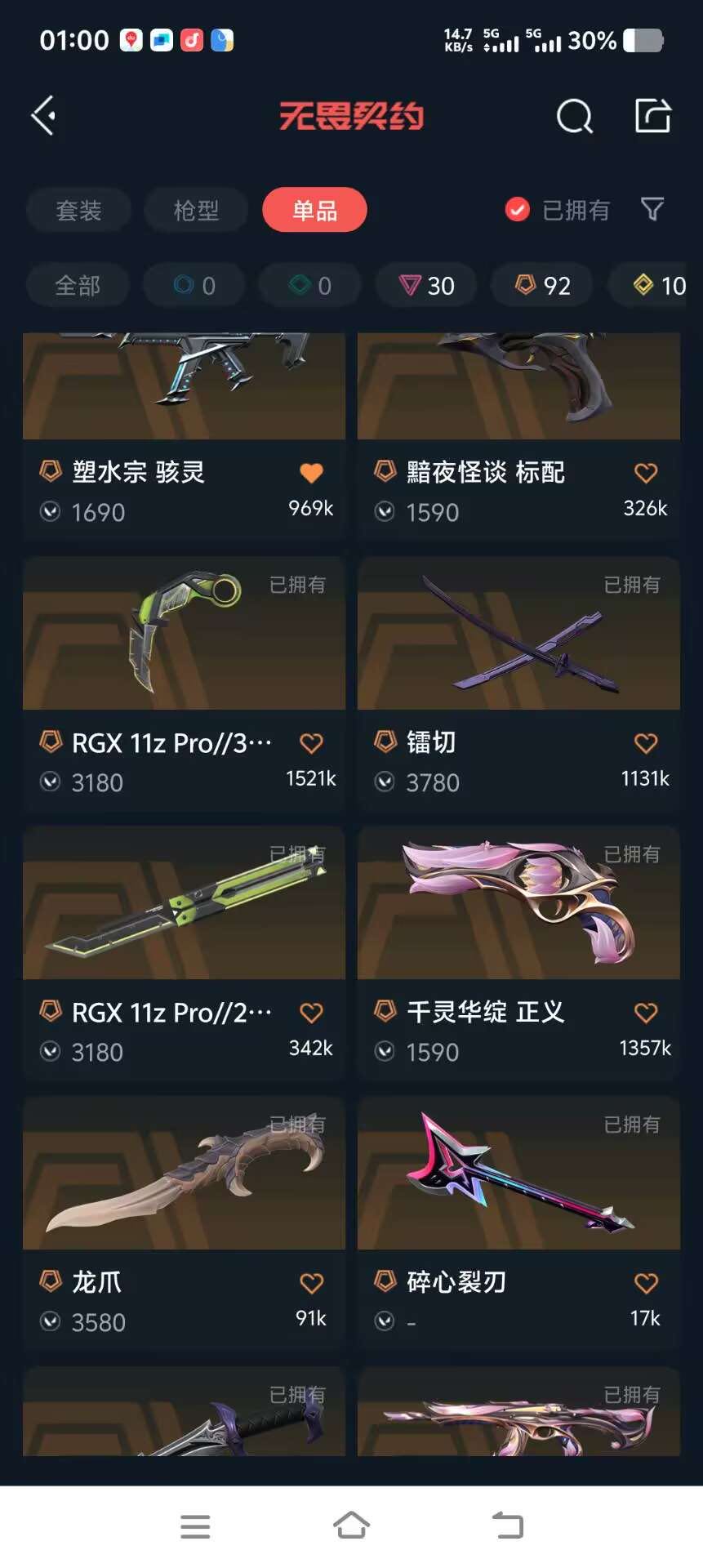Open the RGX 11z Pro//3 karambit card
This screenshot has height=1568, width=703.
click(184, 683)
